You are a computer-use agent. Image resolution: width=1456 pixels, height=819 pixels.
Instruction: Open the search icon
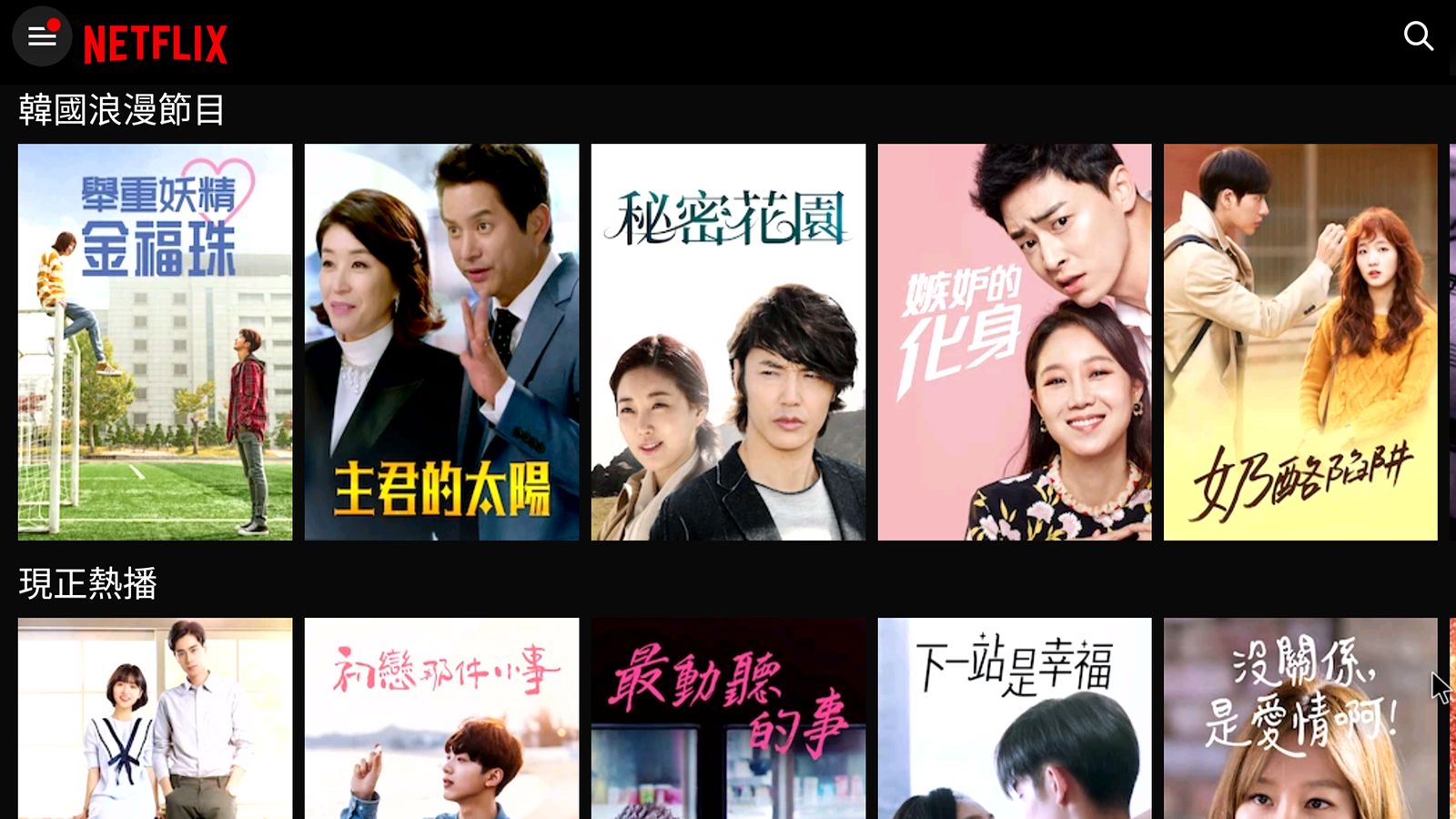1418,36
